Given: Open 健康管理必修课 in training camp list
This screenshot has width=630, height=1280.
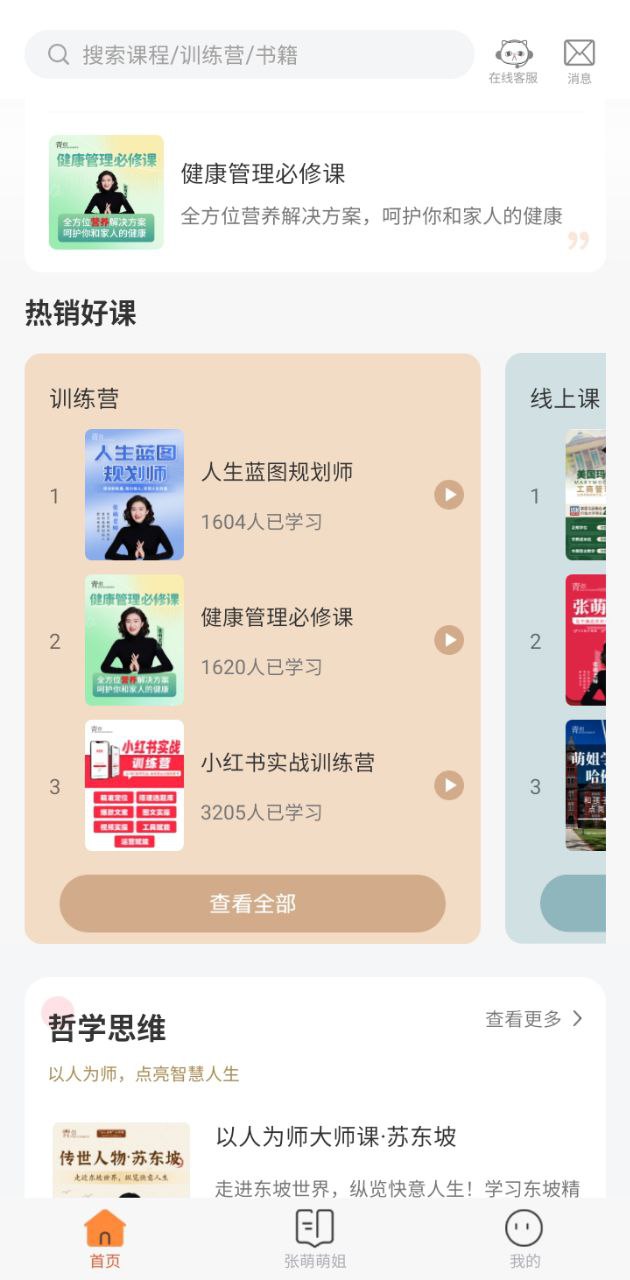Looking at the screenshot, I should tap(276, 618).
